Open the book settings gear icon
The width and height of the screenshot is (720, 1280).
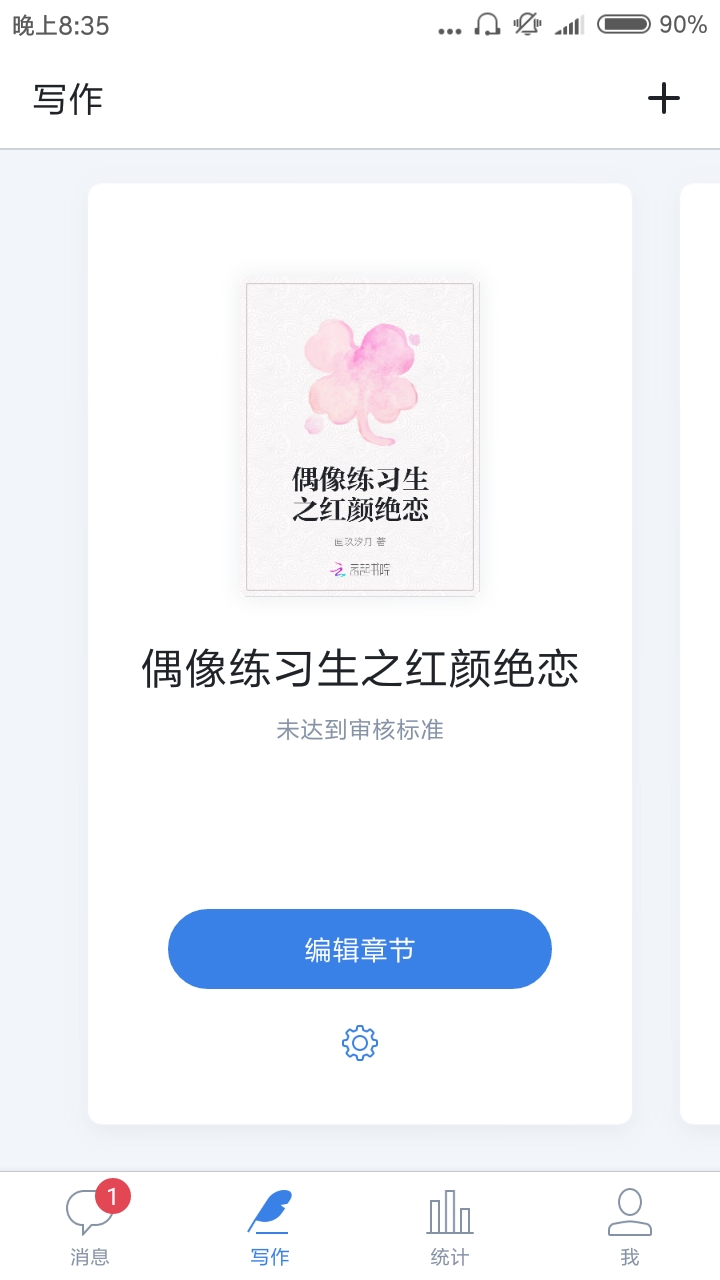click(x=360, y=1043)
